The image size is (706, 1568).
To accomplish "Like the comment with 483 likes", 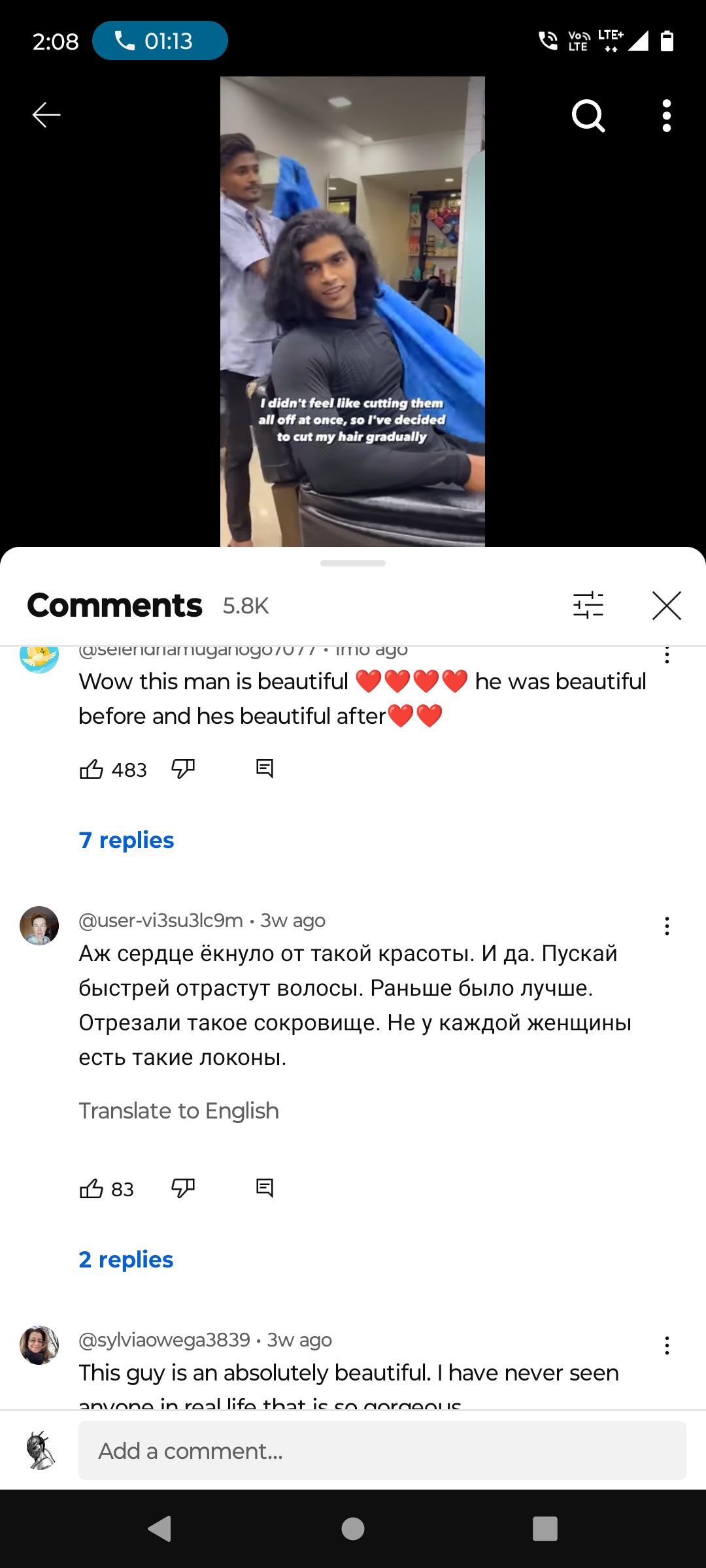I will [x=92, y=769].
